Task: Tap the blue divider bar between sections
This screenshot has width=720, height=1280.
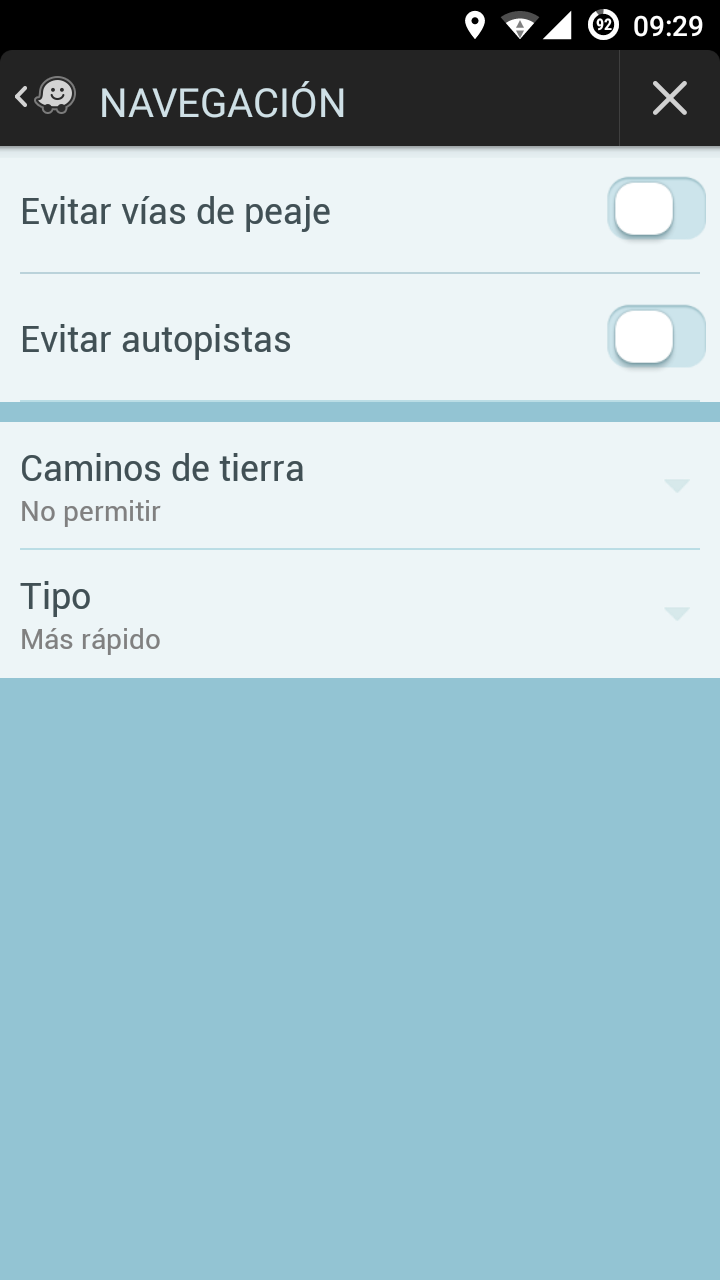Action: 360,409
